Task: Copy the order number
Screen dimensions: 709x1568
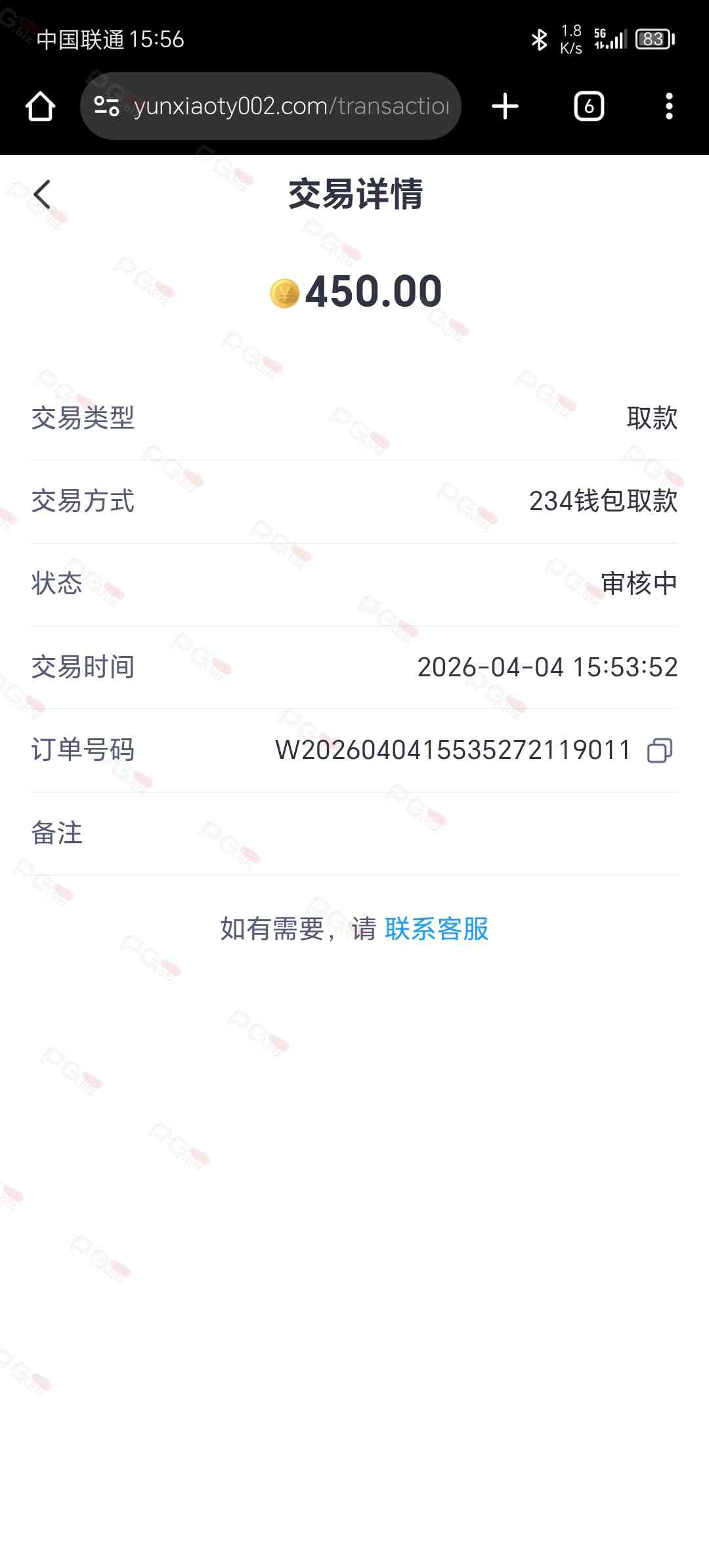Action: [660, 751]
